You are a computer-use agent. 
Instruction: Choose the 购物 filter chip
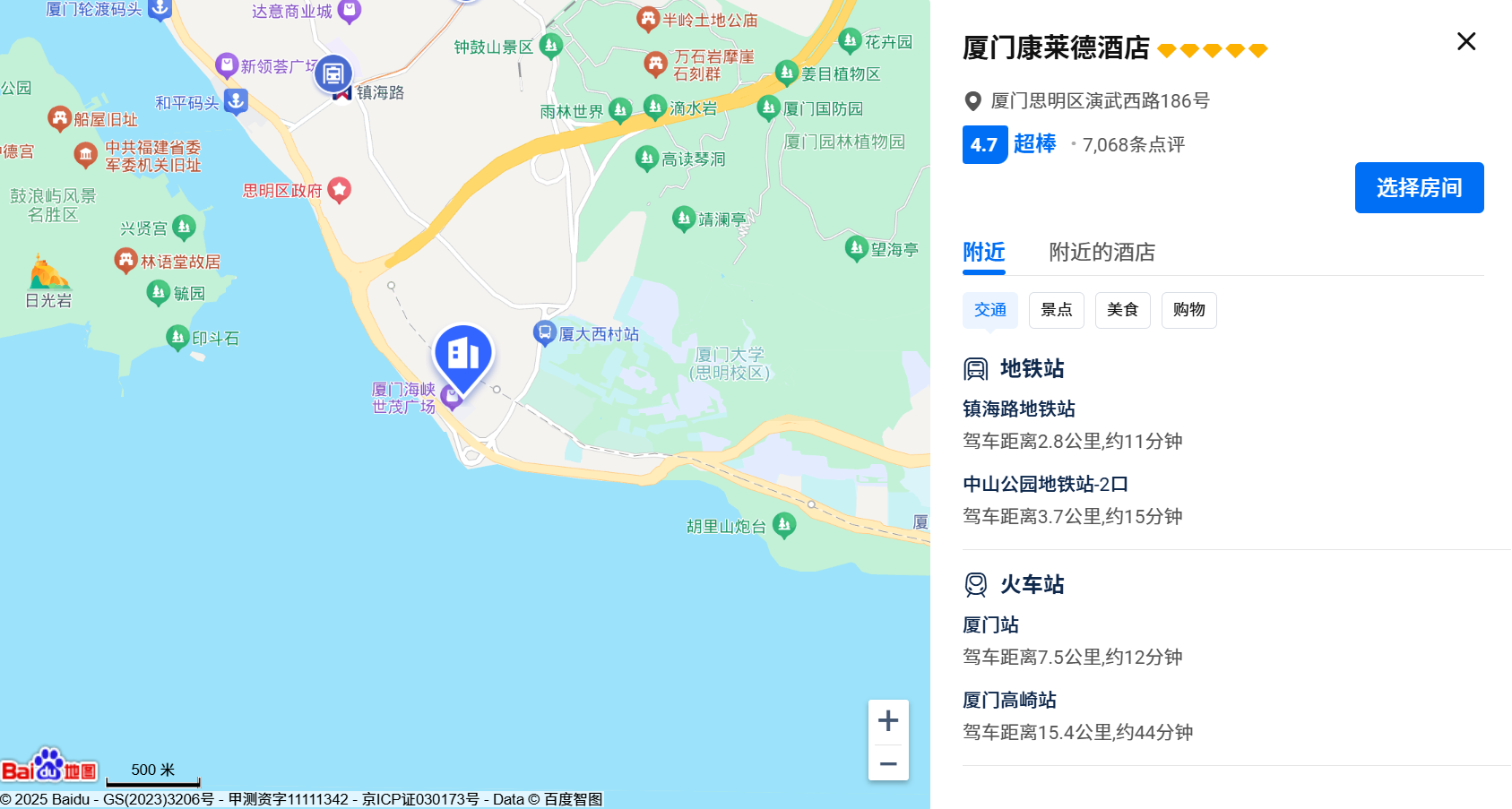coord(1188,310)
